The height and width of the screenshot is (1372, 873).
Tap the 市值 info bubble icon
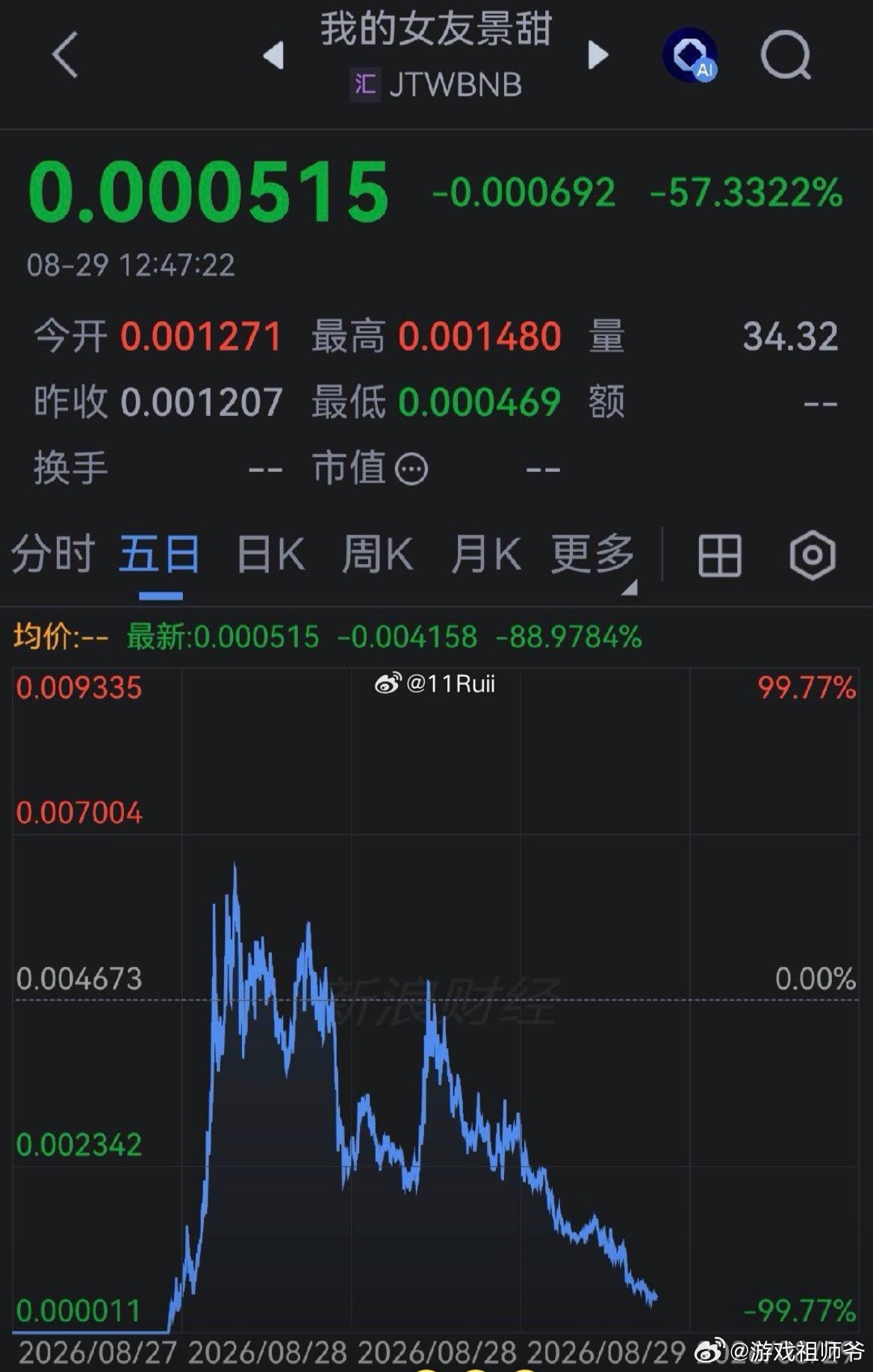coord(411,470)
